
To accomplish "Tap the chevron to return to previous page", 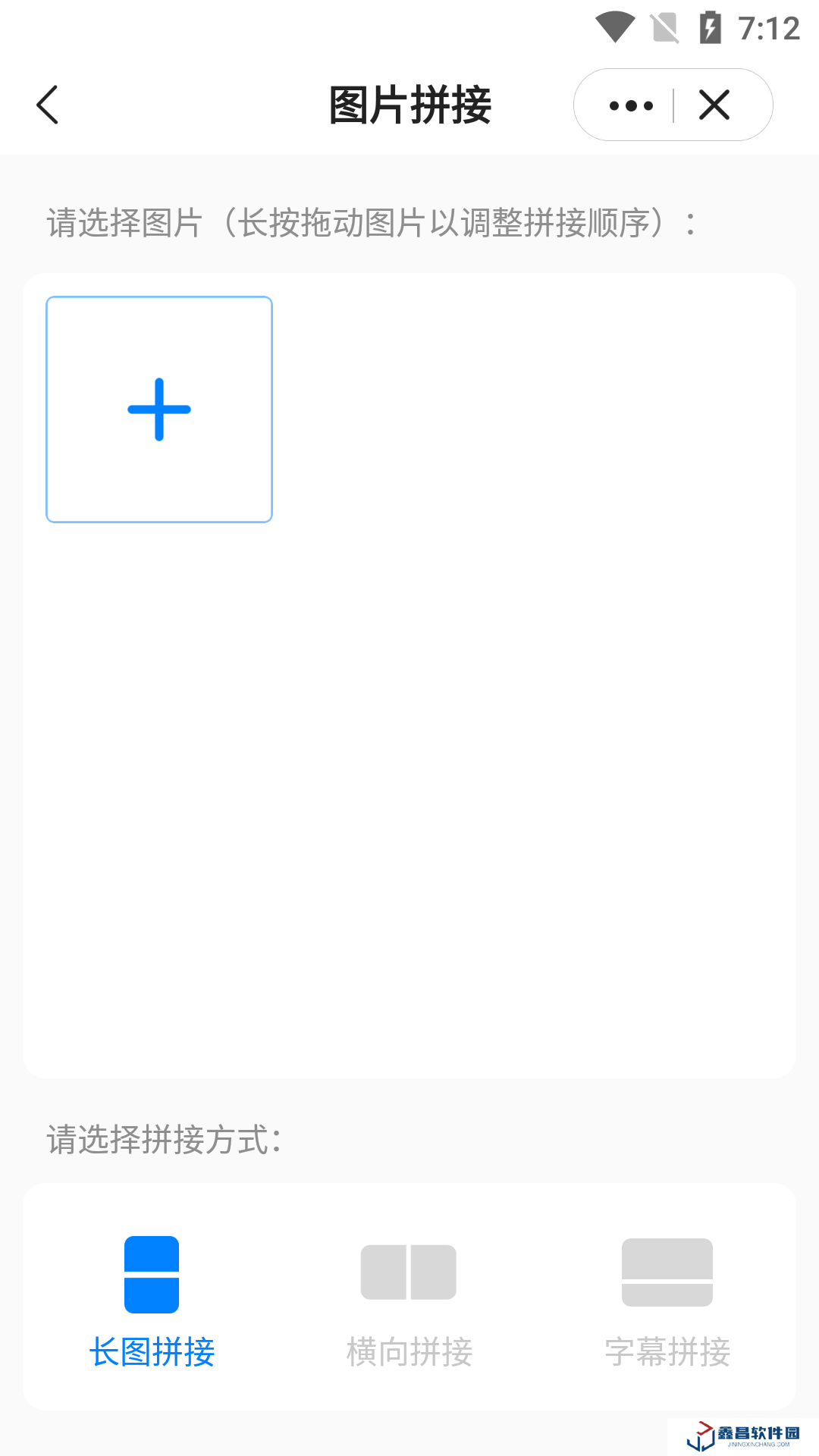I will (48, 105).
